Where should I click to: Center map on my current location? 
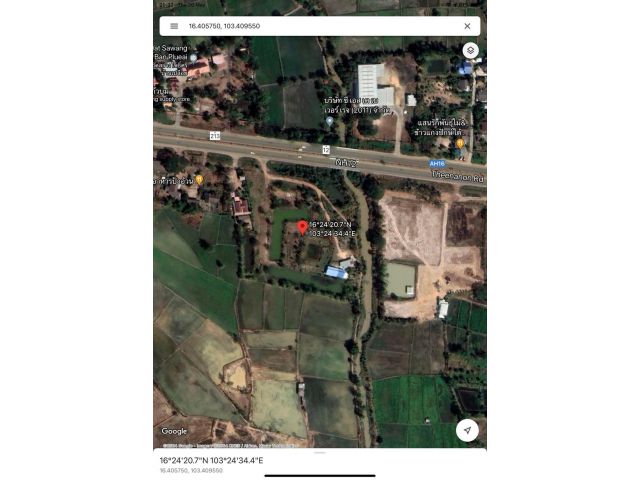(x=466, y=429)
